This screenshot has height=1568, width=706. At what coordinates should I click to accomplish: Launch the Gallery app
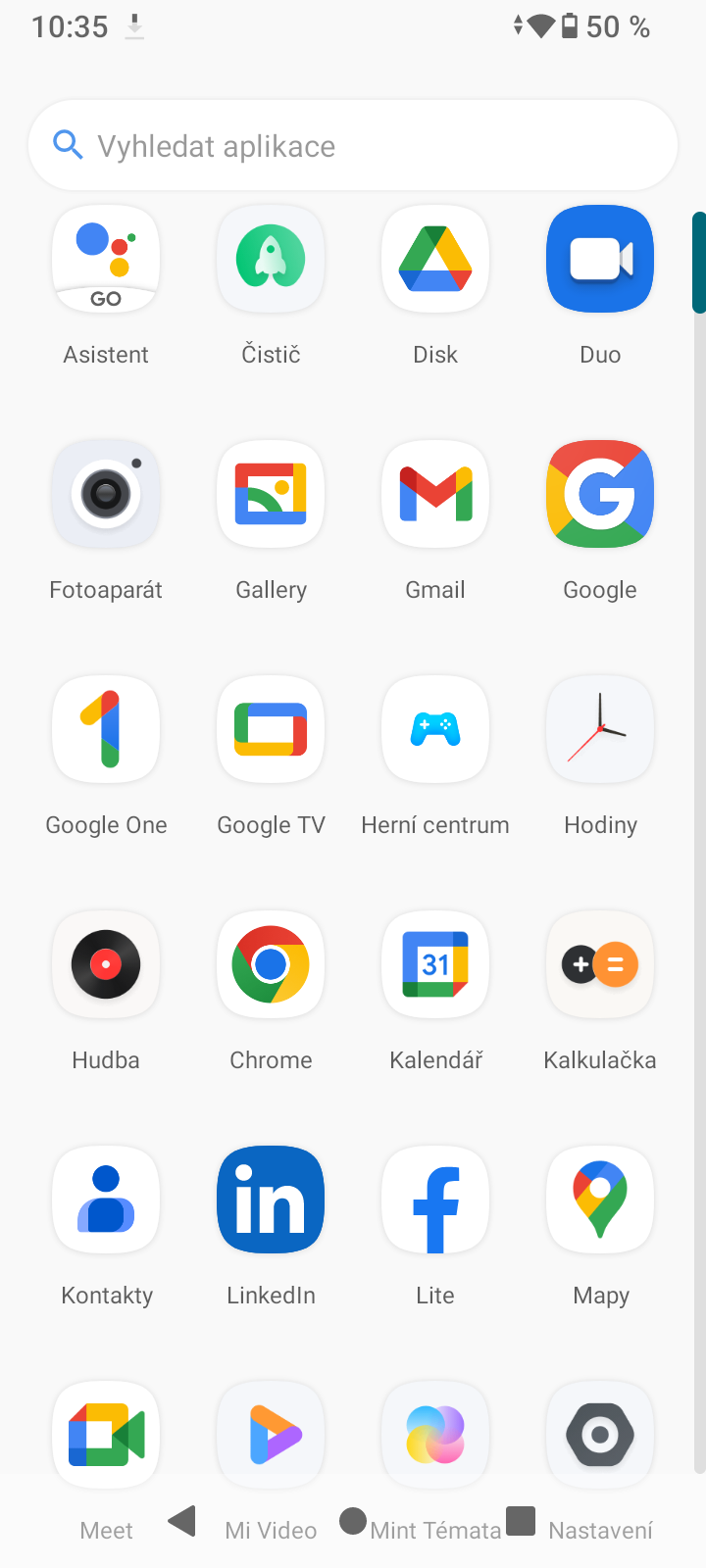tap(271, 495)
